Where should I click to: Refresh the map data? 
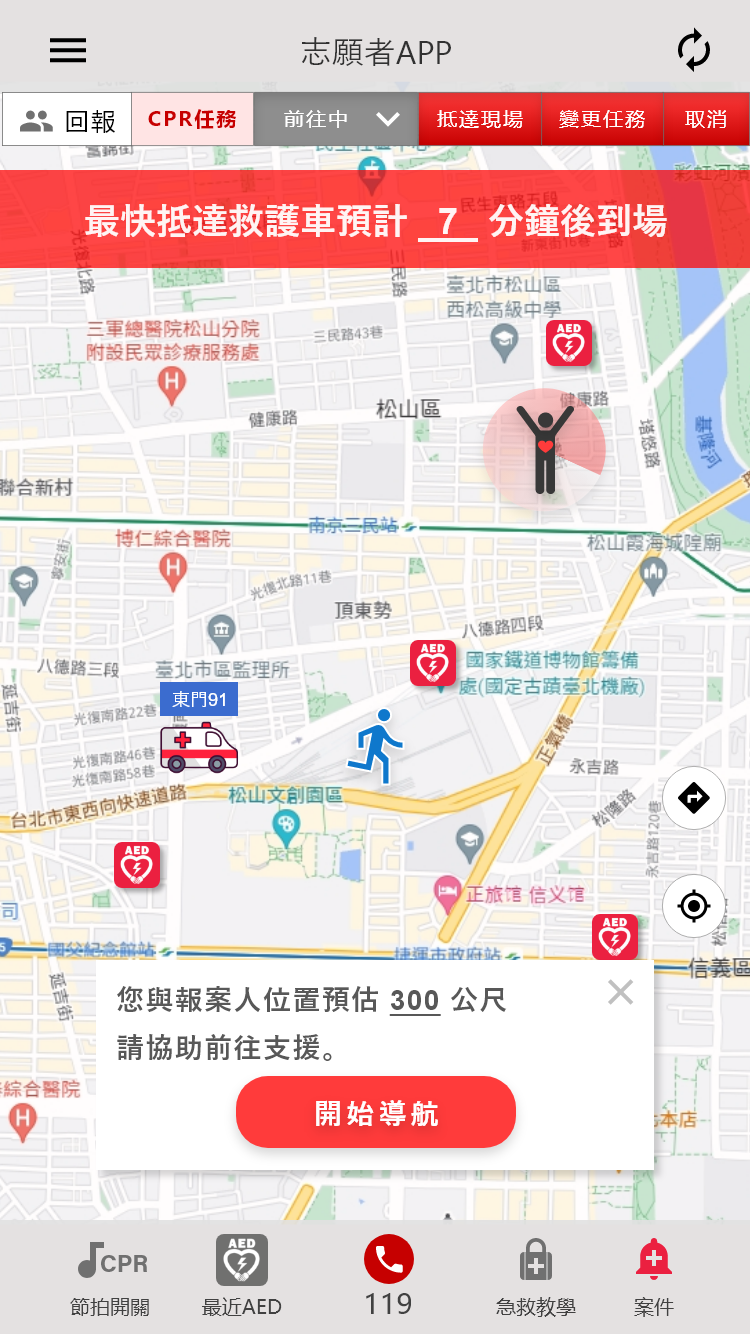pyautogui.click(x=693, y=50)
